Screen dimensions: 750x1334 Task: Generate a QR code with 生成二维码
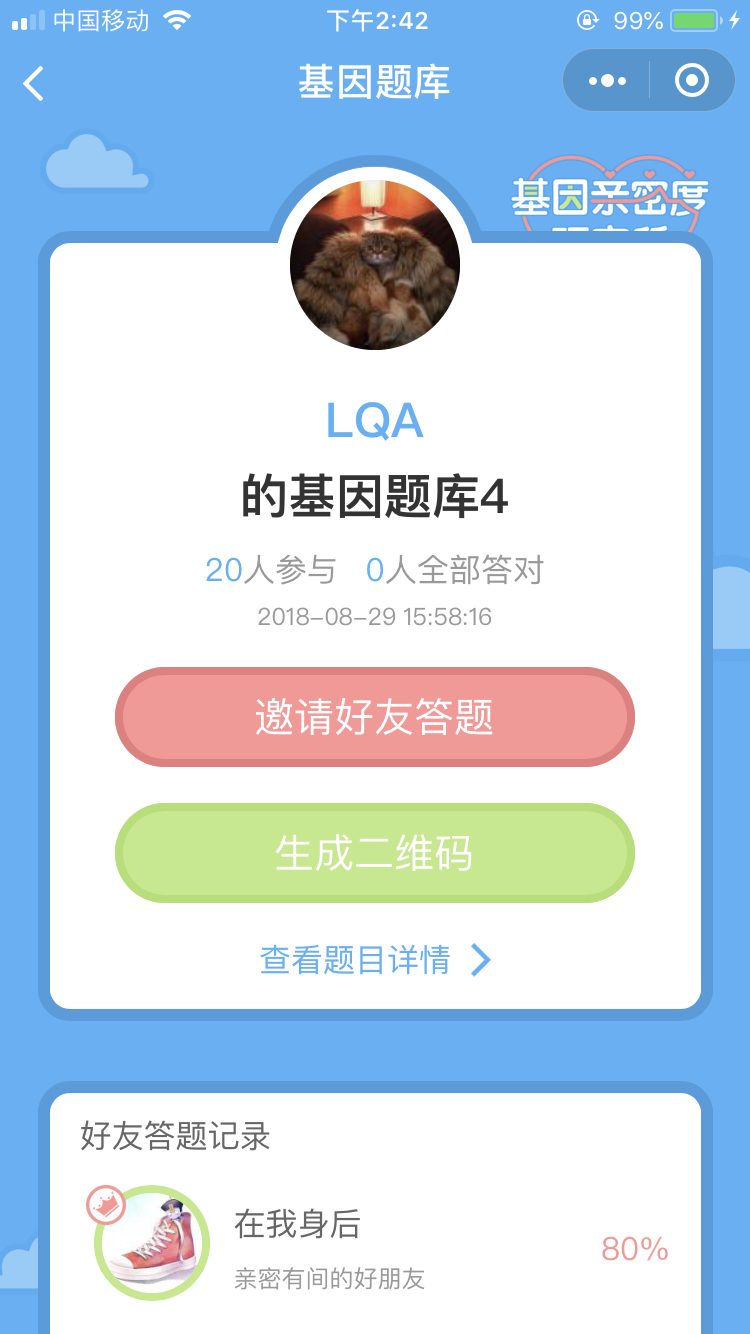coord(375,853)
